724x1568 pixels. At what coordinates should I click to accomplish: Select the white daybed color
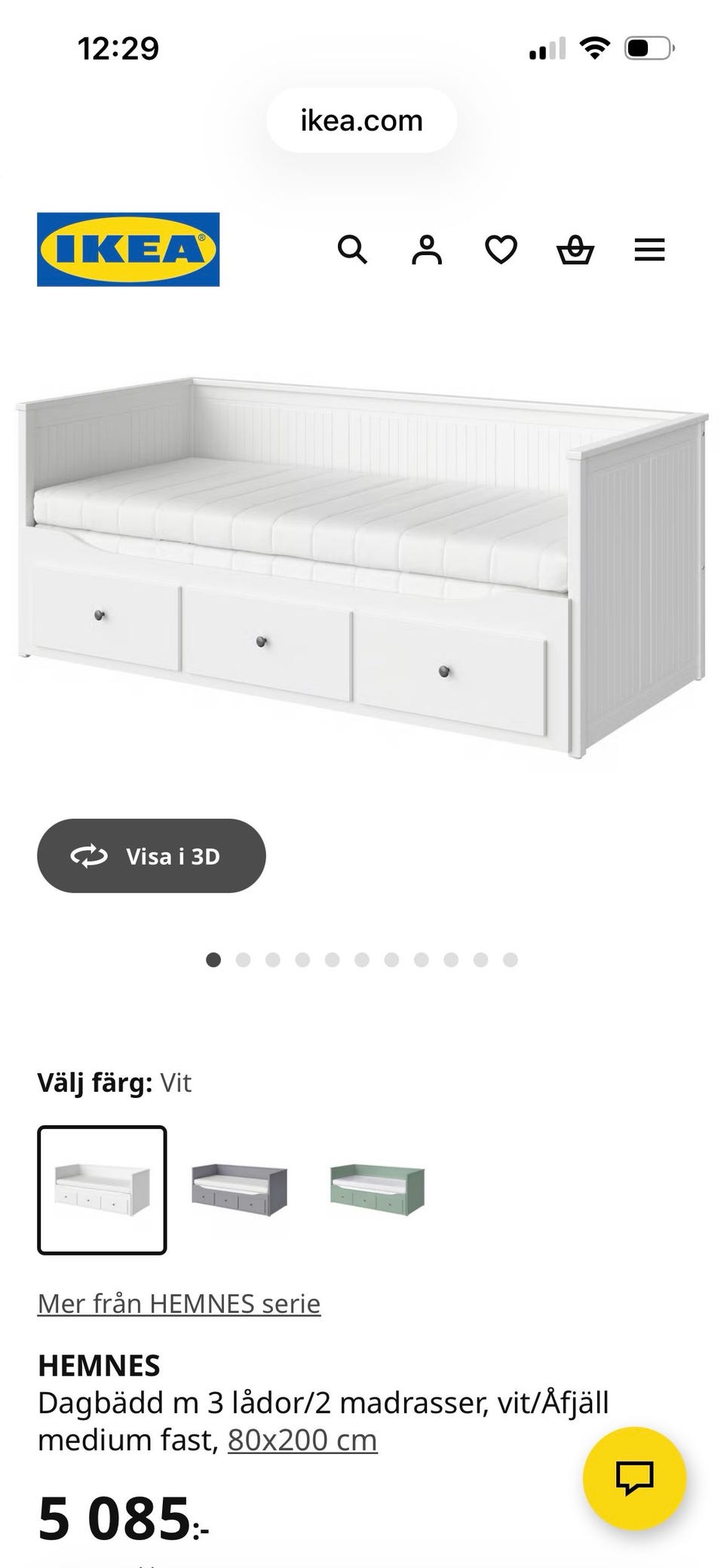coord(102,1189)
